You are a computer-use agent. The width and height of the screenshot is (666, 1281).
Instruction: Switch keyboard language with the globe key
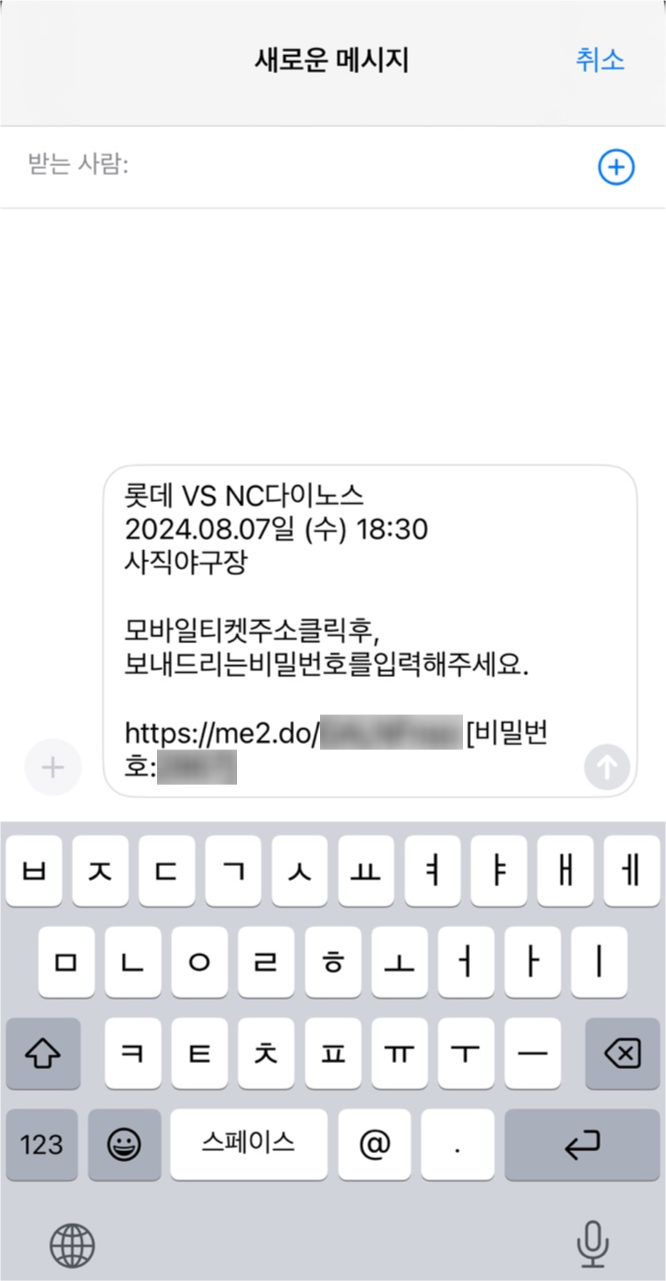[72, 1246]
